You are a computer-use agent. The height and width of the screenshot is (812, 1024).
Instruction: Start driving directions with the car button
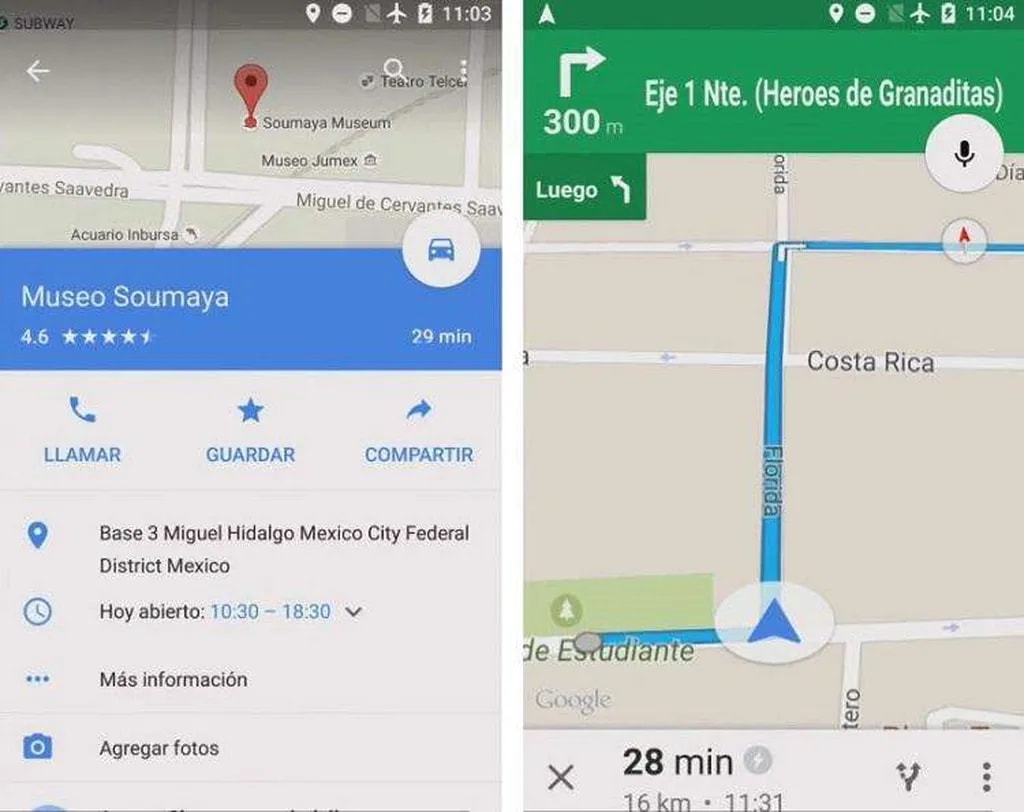(441, 250)
